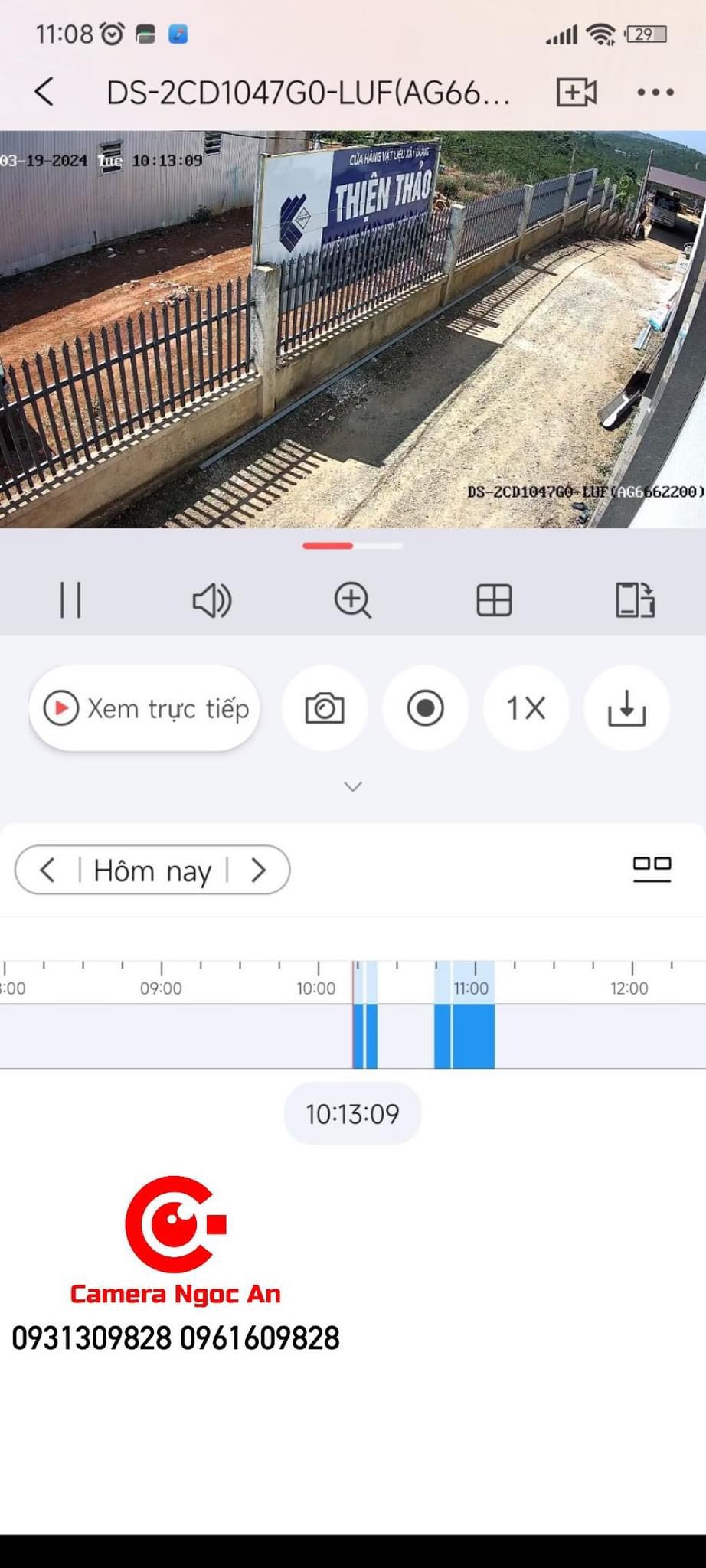The height and width of the screenshot is (1568, 706).
Task: Go to next day after Hôm nay
Action: point(259,870)
